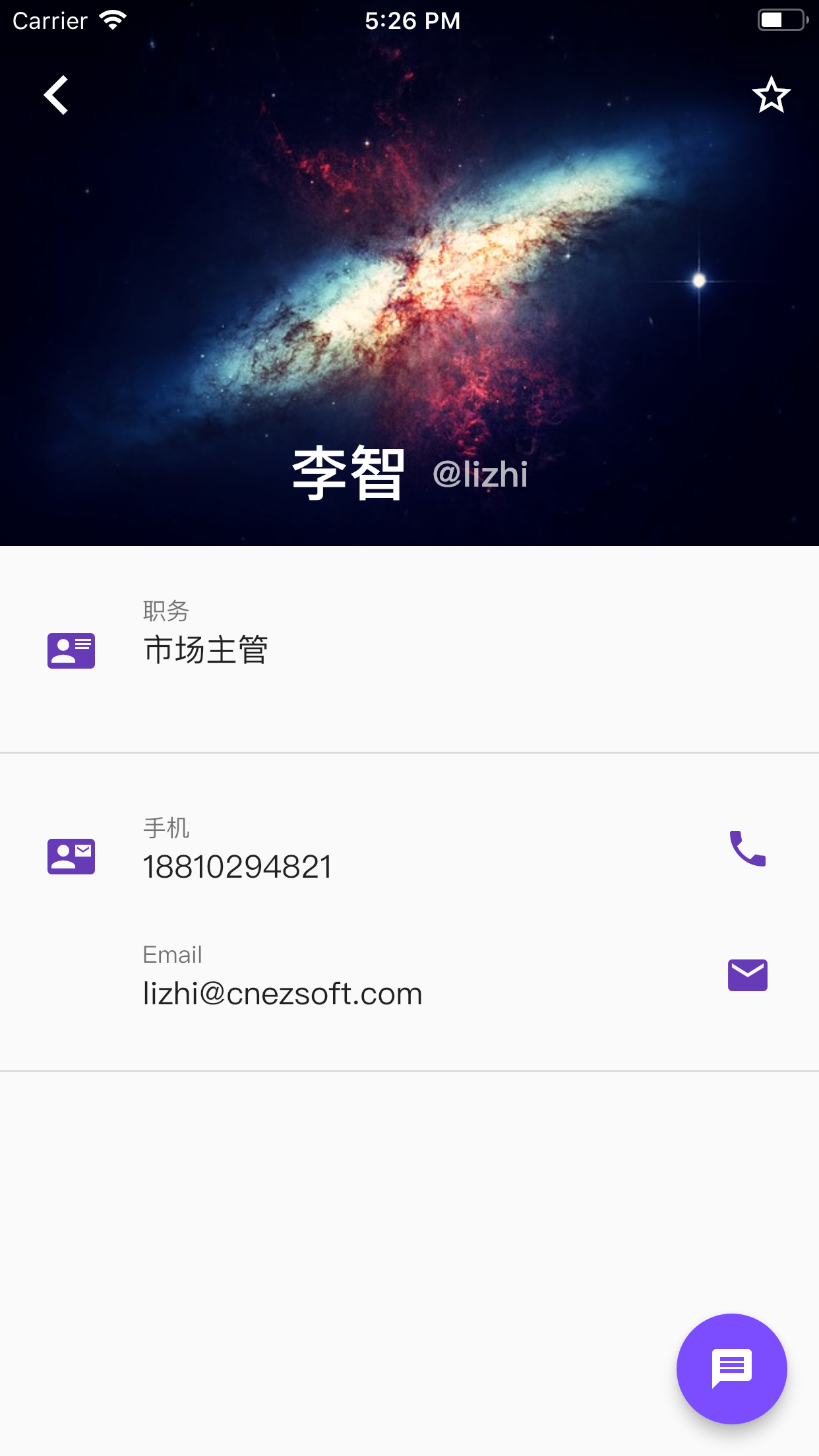Viewport: 819px width, 1456px height.
Task: Favorite this contact with the star
Action: [770, 95]
